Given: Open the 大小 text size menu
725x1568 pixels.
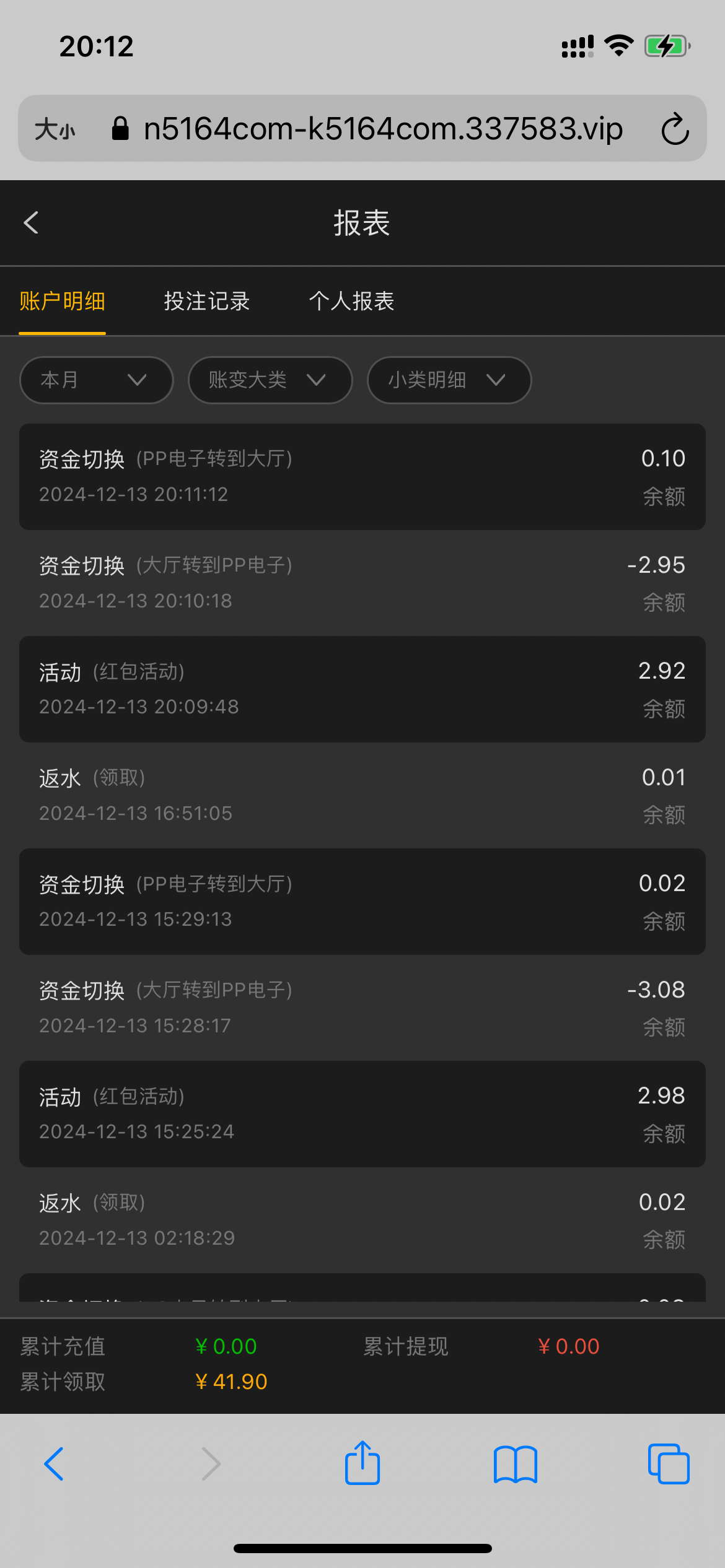Looking at the screenshot, I should [x=55, y=129].
